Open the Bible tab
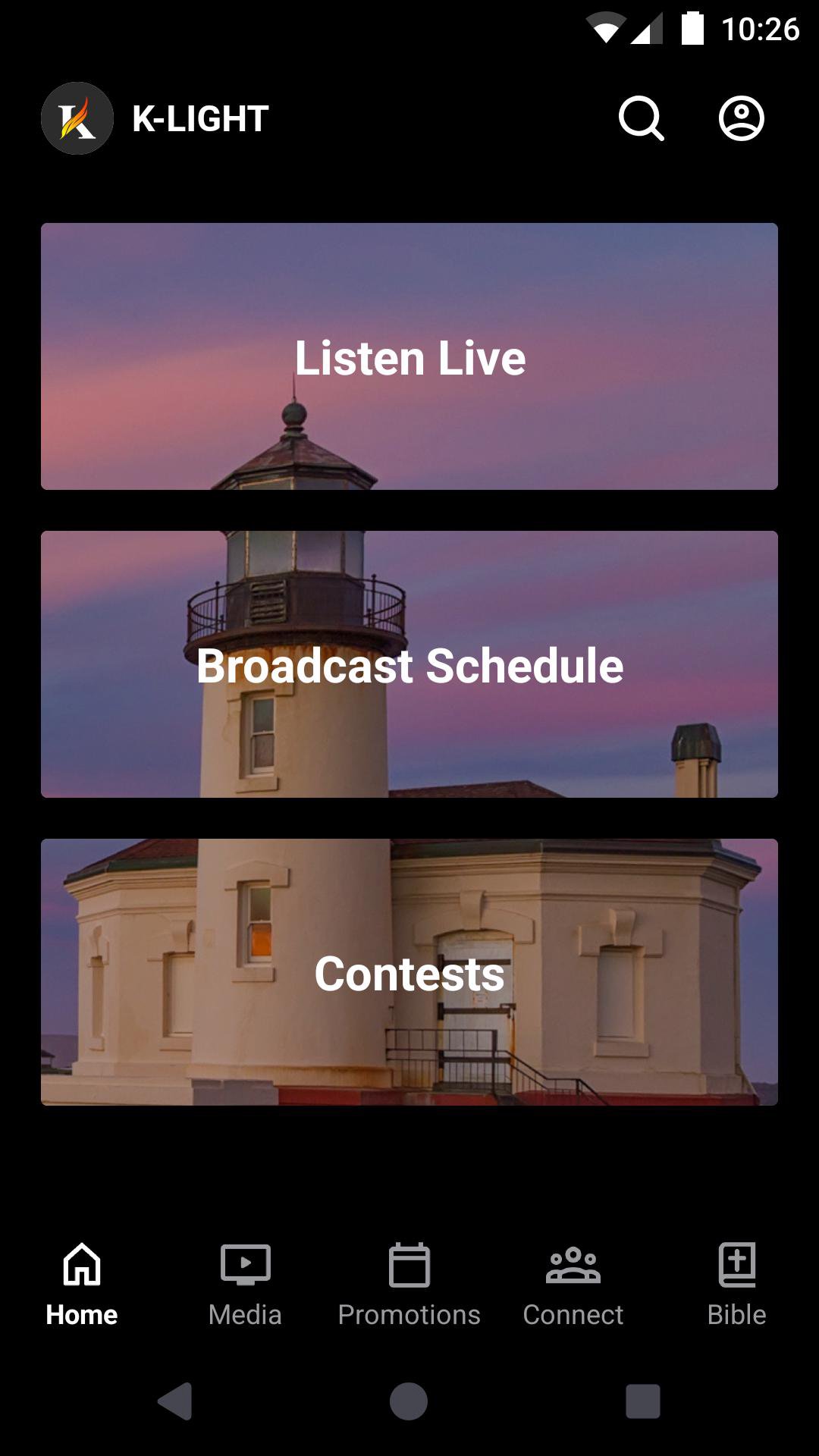Image resolution: width=819 pixels, height=1456 pixels. pos(736,1285)
